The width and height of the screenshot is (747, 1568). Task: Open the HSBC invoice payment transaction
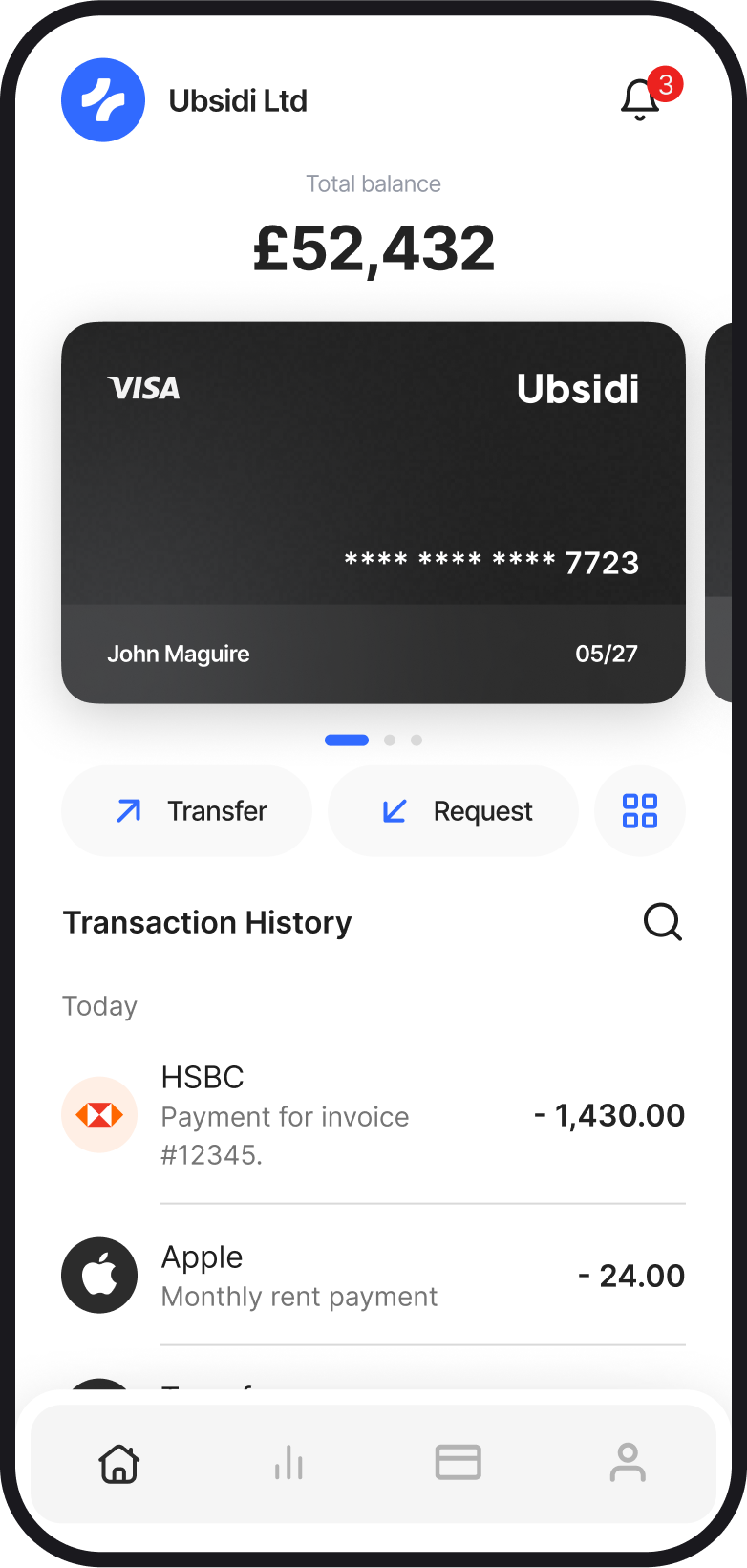click(373, 1115)
